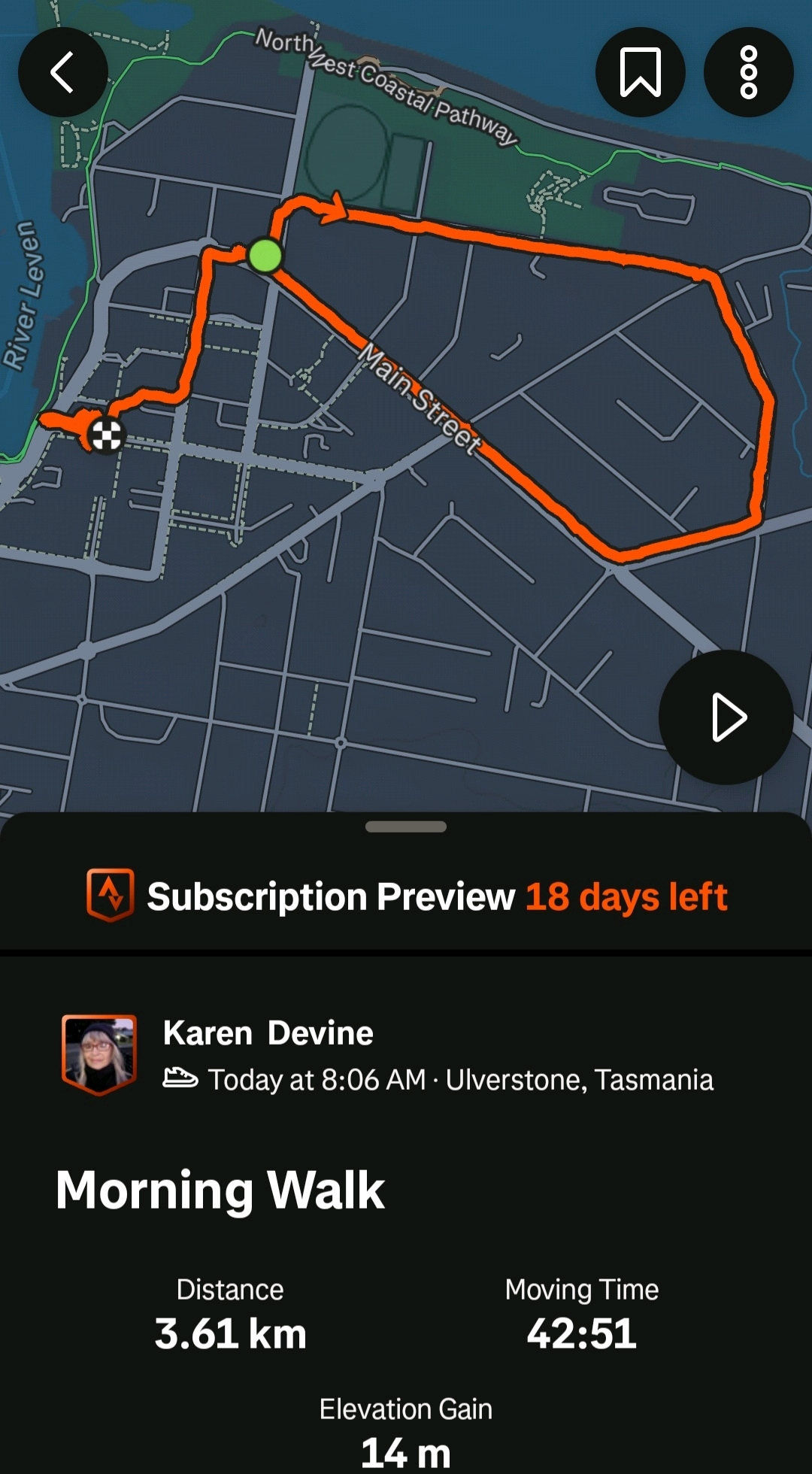Open the Subscription Preview banner
Viewport: 812px width, 1474px height.
(406, 896)
